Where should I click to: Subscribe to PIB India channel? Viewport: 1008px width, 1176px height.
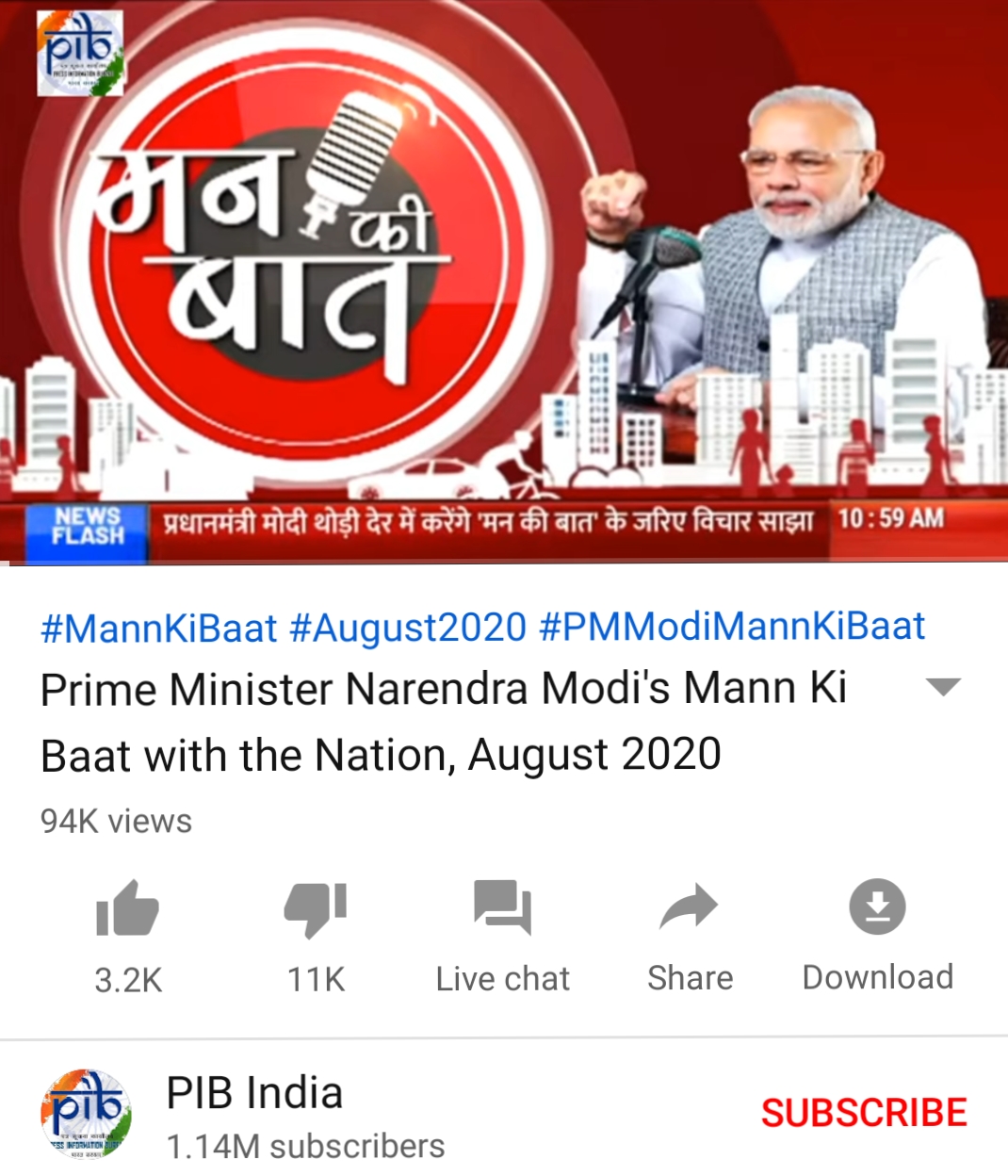[x=863, y=1113]
